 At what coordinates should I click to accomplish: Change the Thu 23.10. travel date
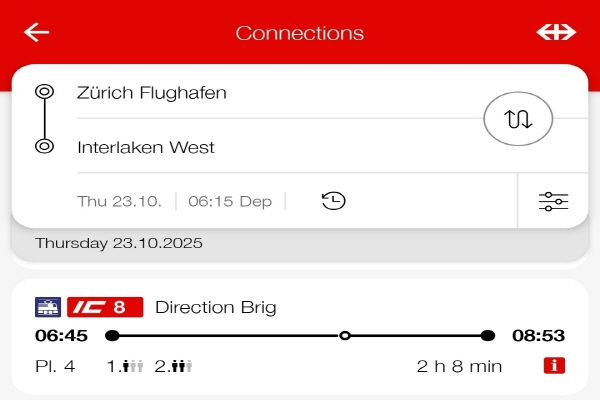[119, 201]
